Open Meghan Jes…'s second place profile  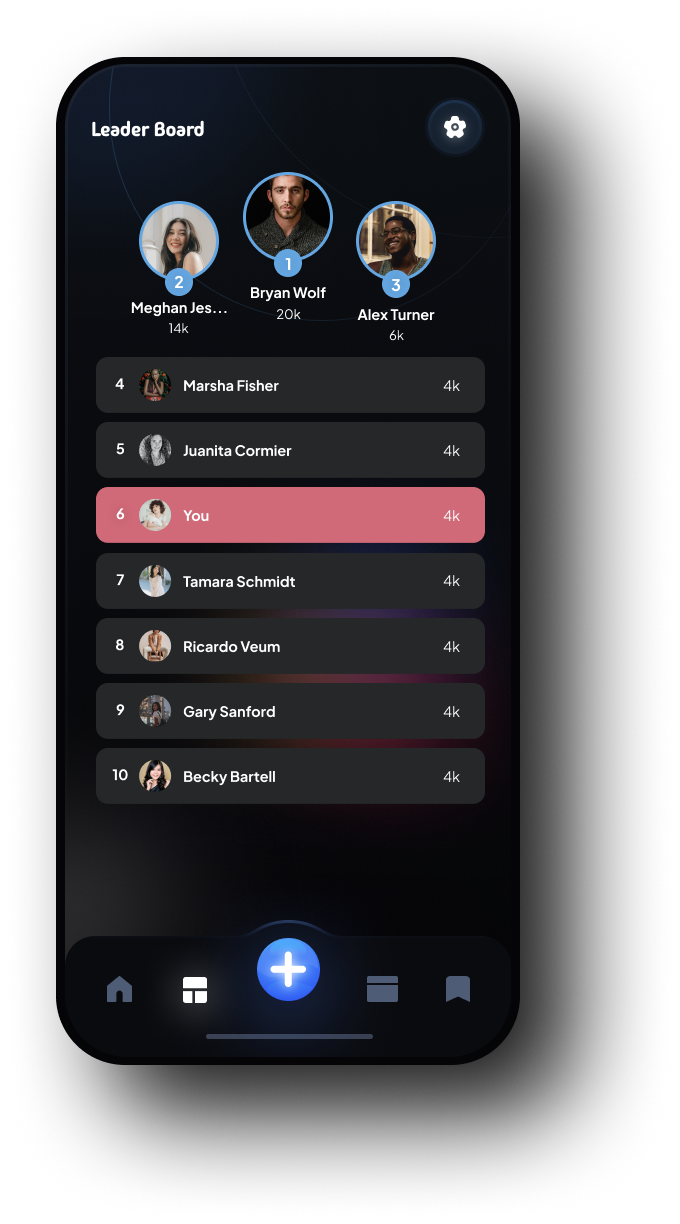(x=179, y=241)
